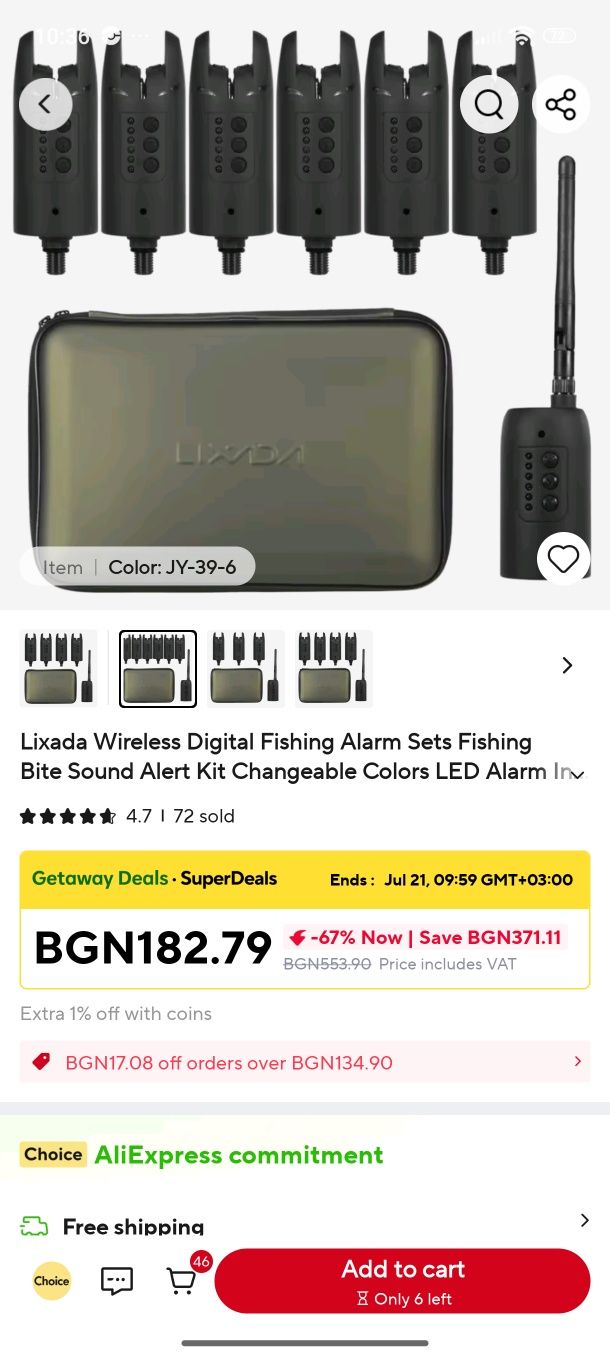The width and height of the screenshot is (610, 1356).
Task: Open the shopping cart
Action: (182, 1280)
